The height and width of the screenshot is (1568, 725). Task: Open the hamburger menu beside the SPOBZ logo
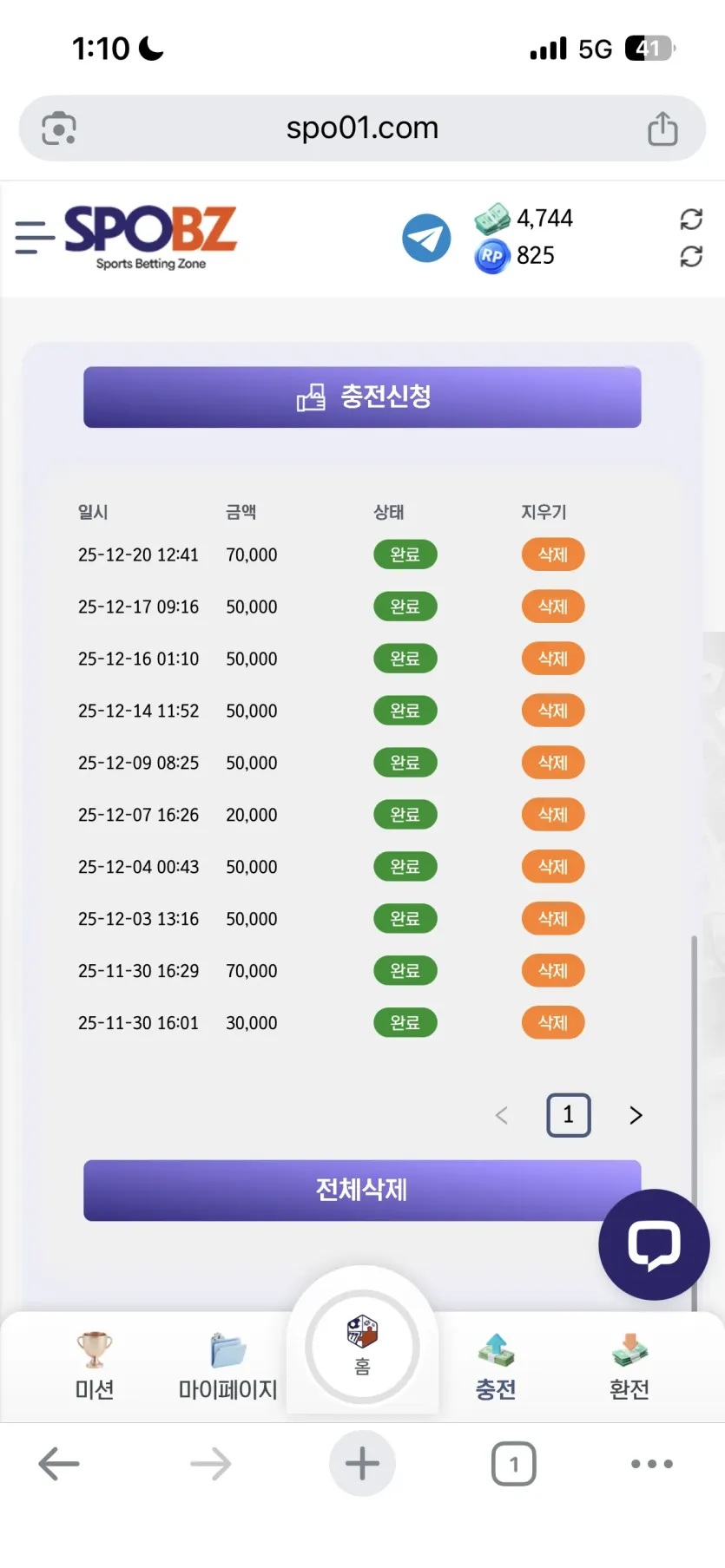[35, 237]
